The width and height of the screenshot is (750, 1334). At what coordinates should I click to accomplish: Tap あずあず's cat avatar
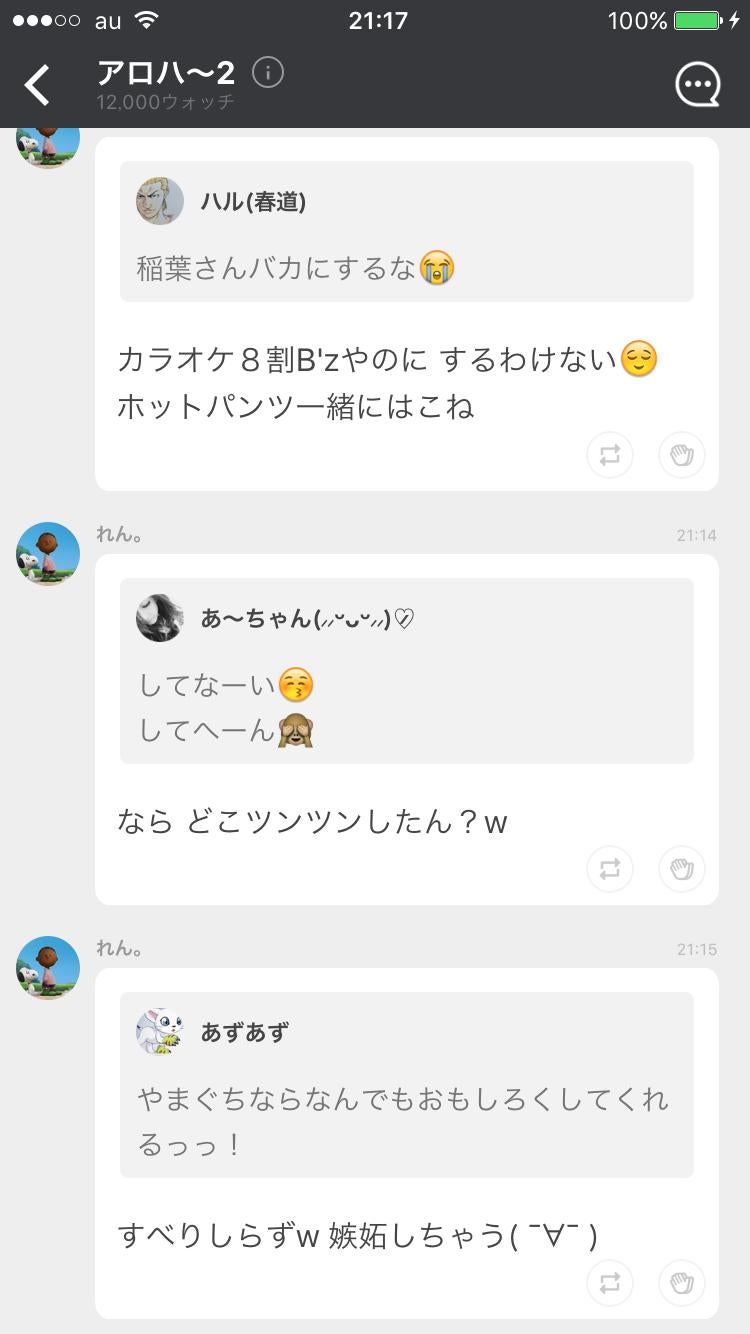[160, 1032]
